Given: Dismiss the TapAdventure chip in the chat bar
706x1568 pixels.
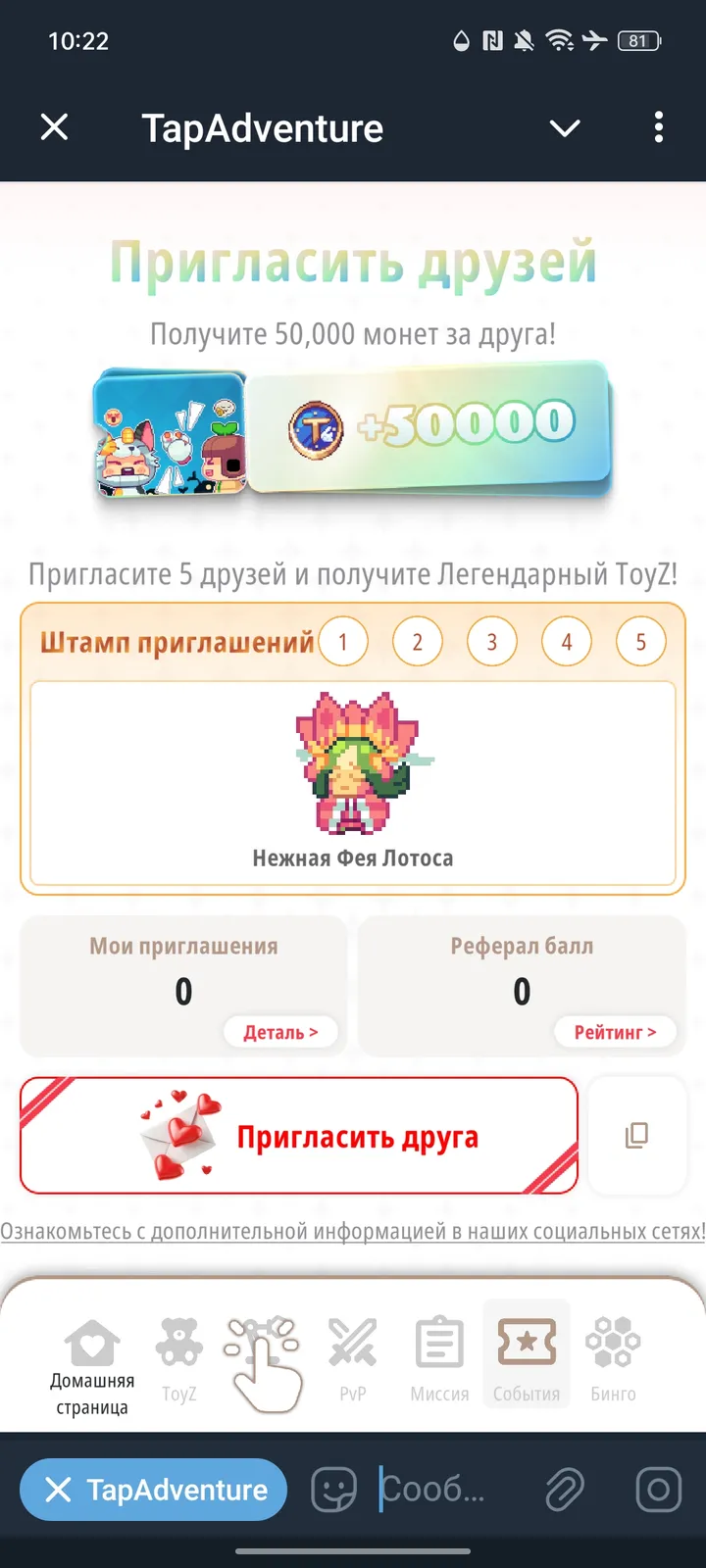Looking at the screenshot, I should click(x=59, y=1490).
